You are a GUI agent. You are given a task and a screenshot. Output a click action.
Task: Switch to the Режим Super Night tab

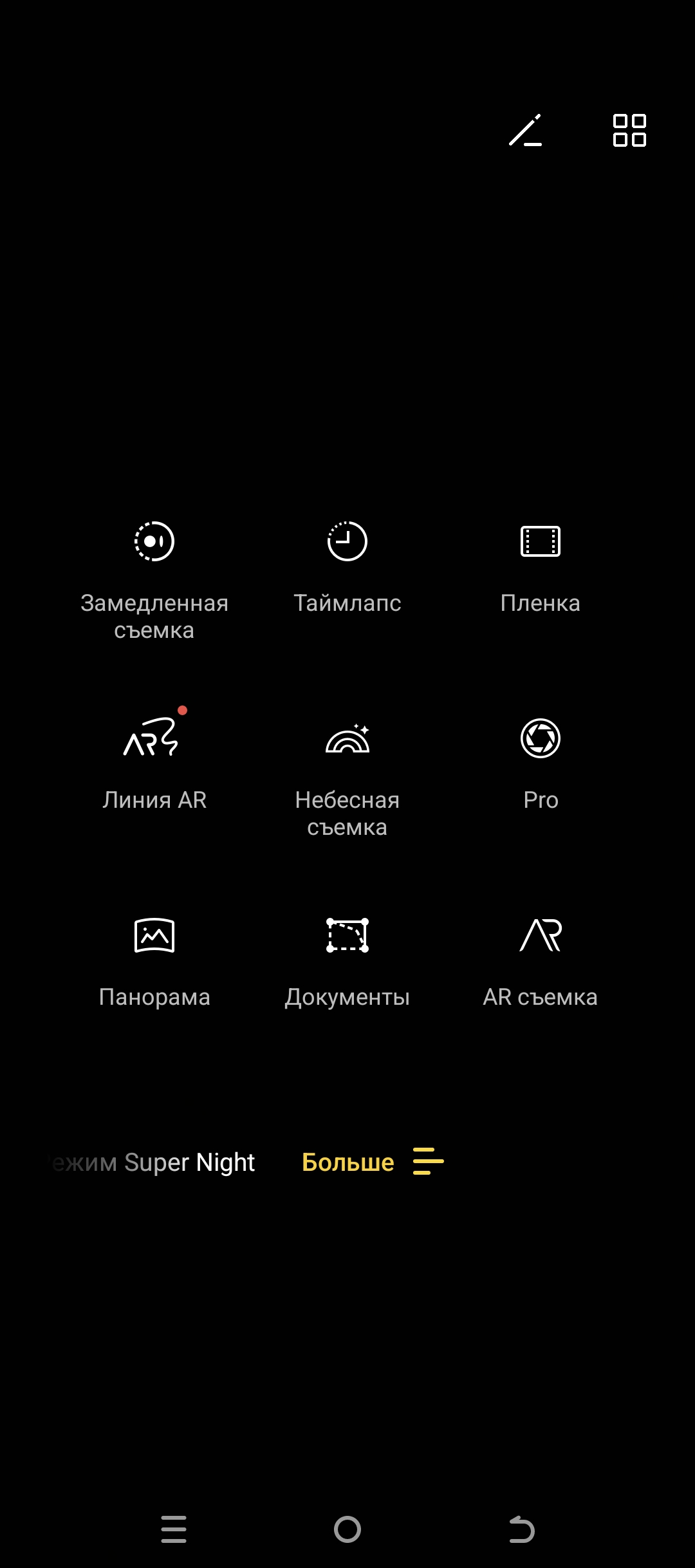pos(154,1162)
